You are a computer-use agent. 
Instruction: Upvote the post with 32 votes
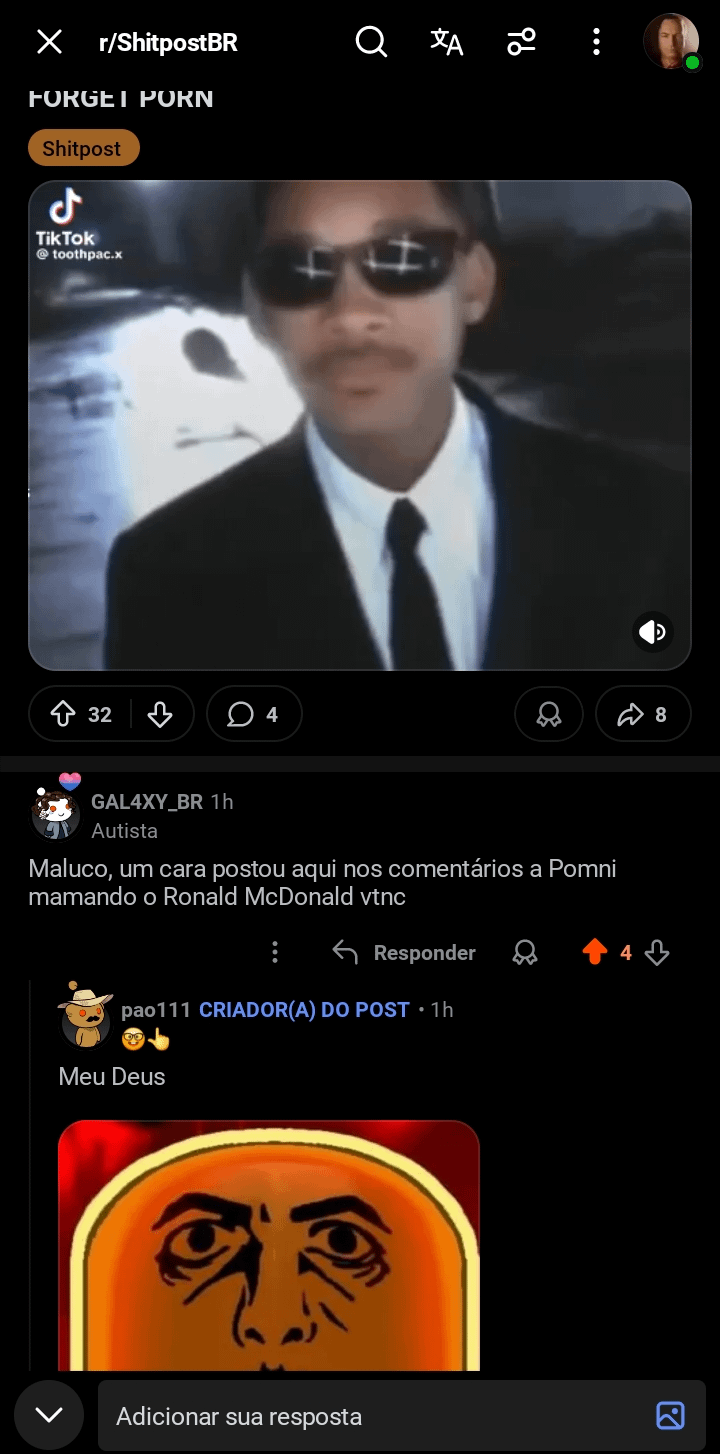coord(64,714)
